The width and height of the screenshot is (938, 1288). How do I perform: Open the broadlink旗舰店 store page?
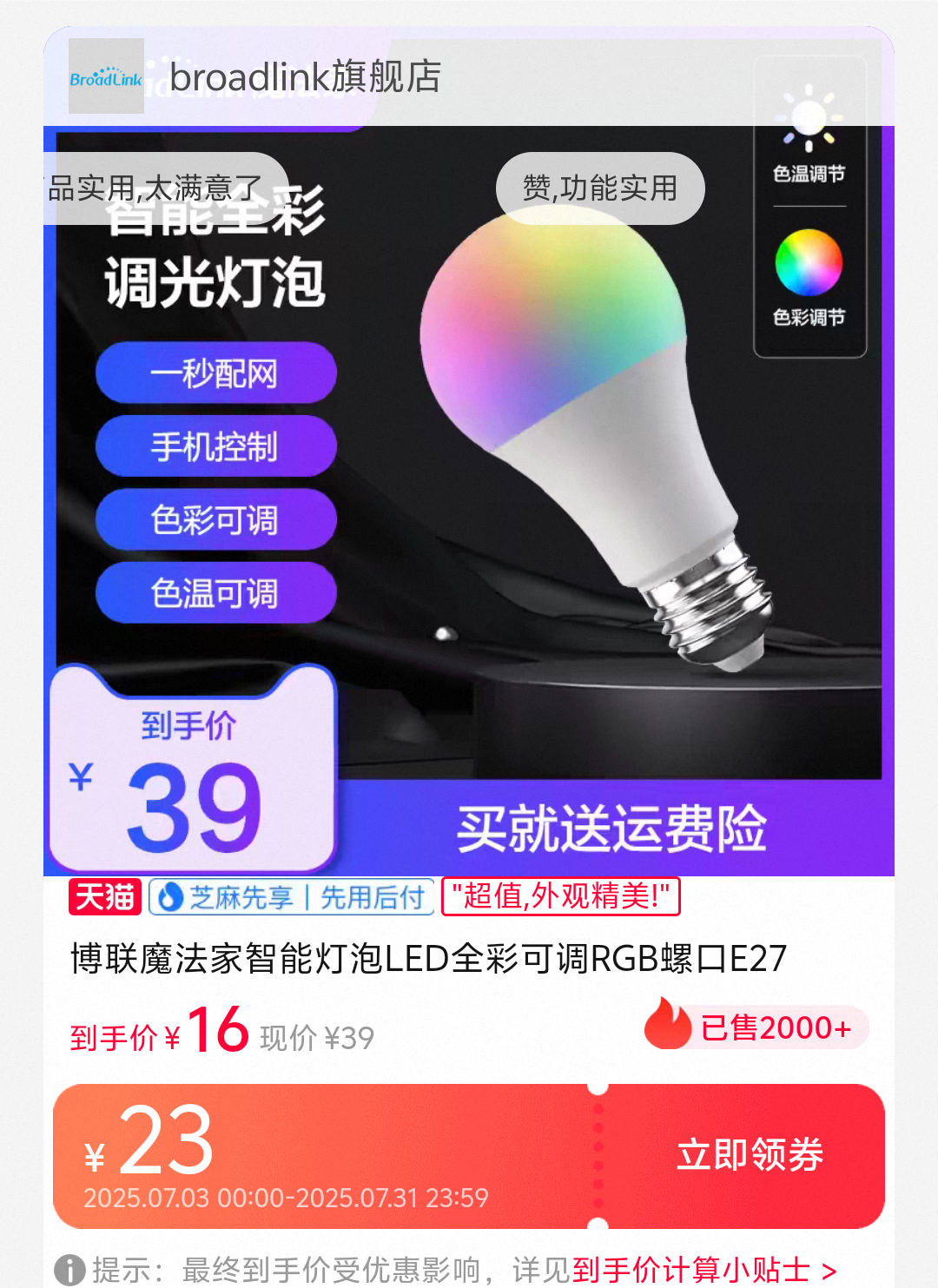(x=304, y=76)
